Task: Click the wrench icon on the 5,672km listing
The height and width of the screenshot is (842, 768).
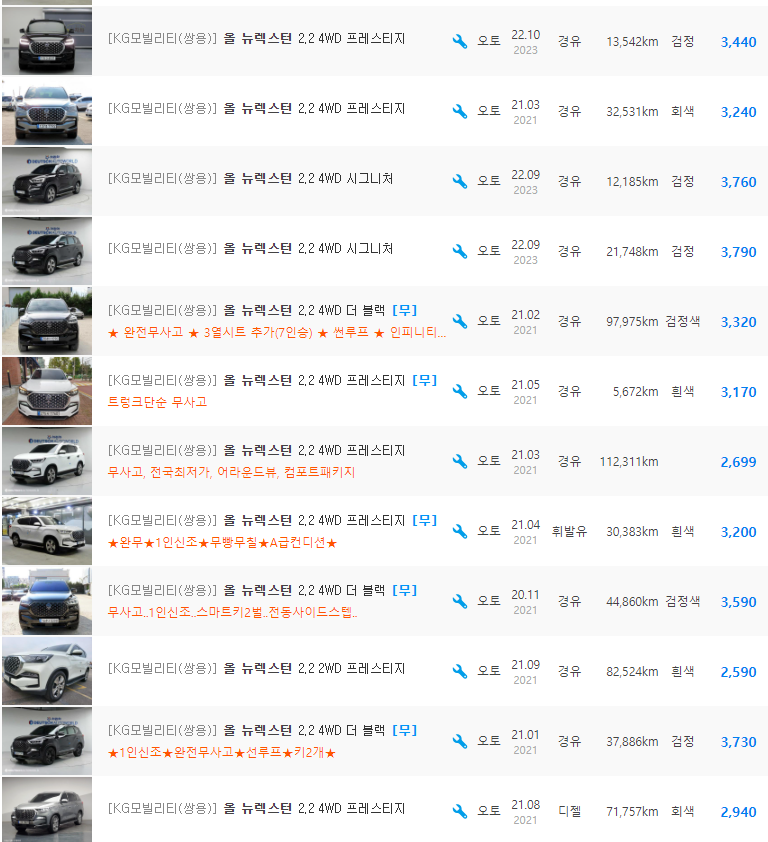Action: (x=460, y=390)
